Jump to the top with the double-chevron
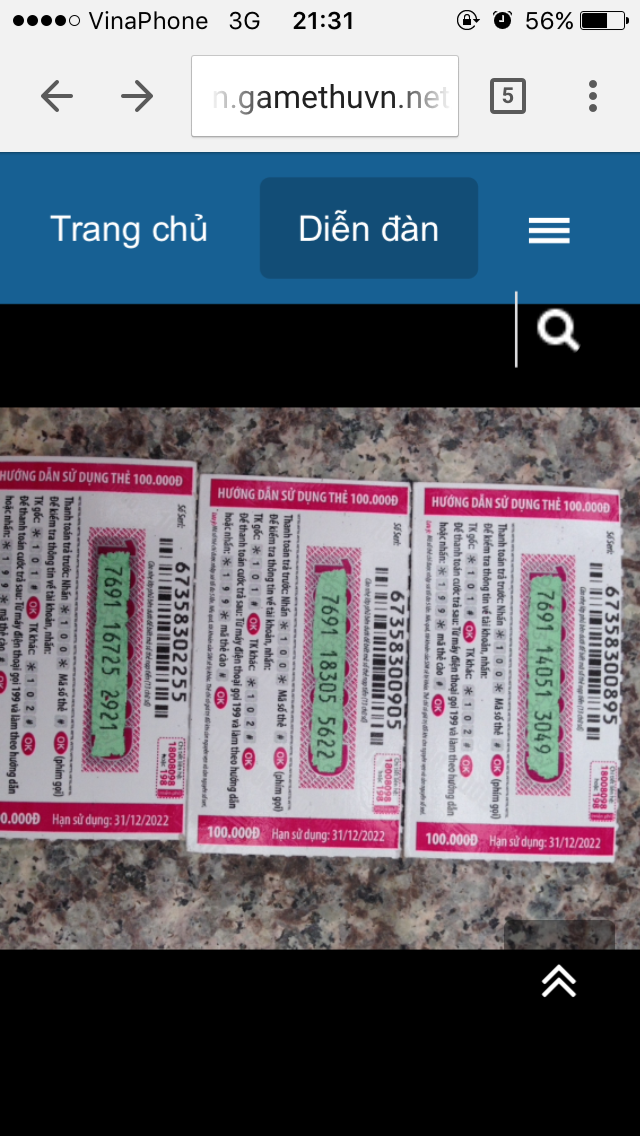 (x=559, y=981)
